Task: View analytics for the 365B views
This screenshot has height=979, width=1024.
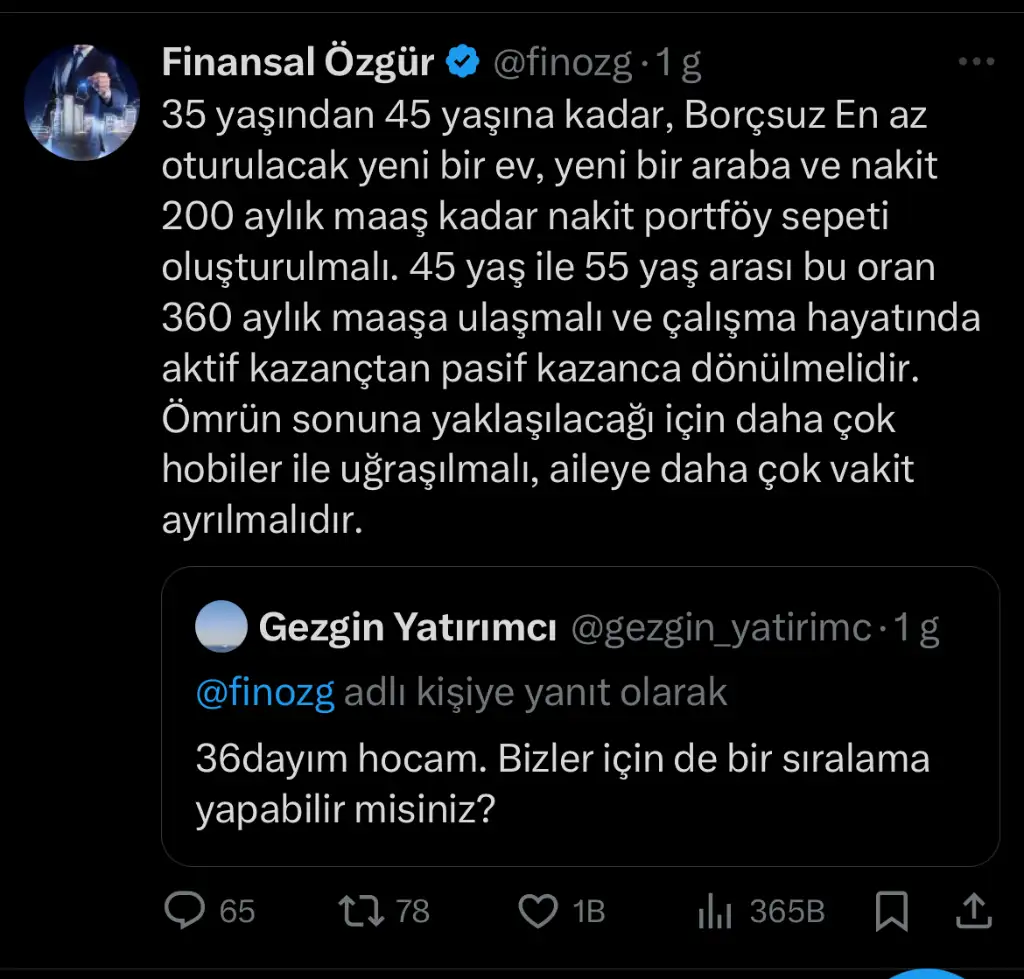Action: 712,911
